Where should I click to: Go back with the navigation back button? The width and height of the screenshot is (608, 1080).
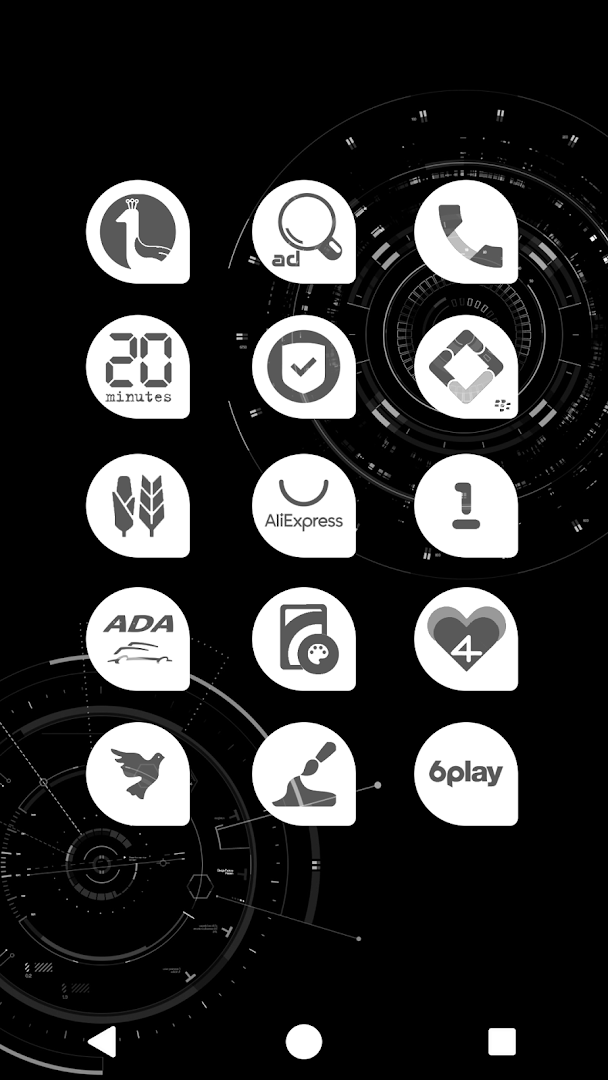[103, 1041]
